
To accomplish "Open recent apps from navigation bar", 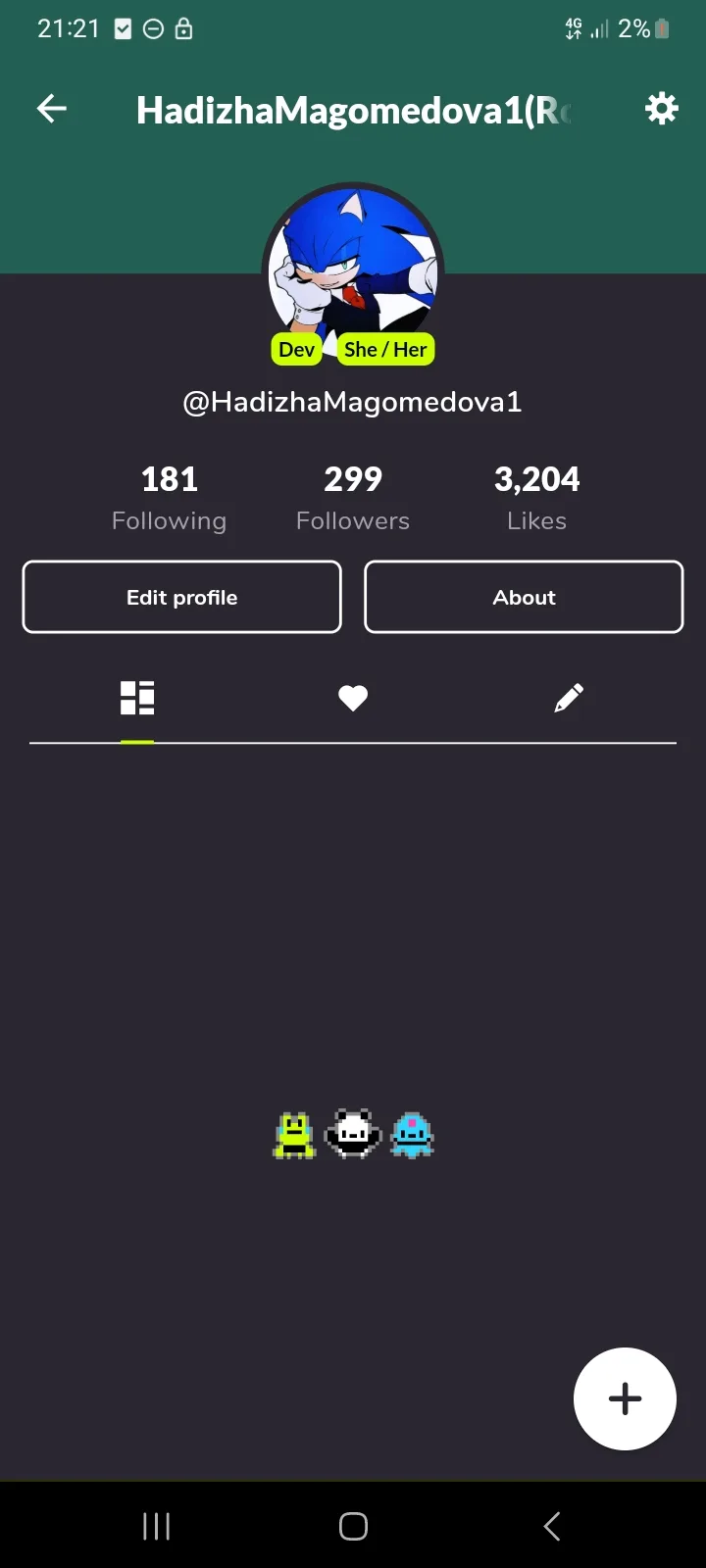I will 157,1526.
